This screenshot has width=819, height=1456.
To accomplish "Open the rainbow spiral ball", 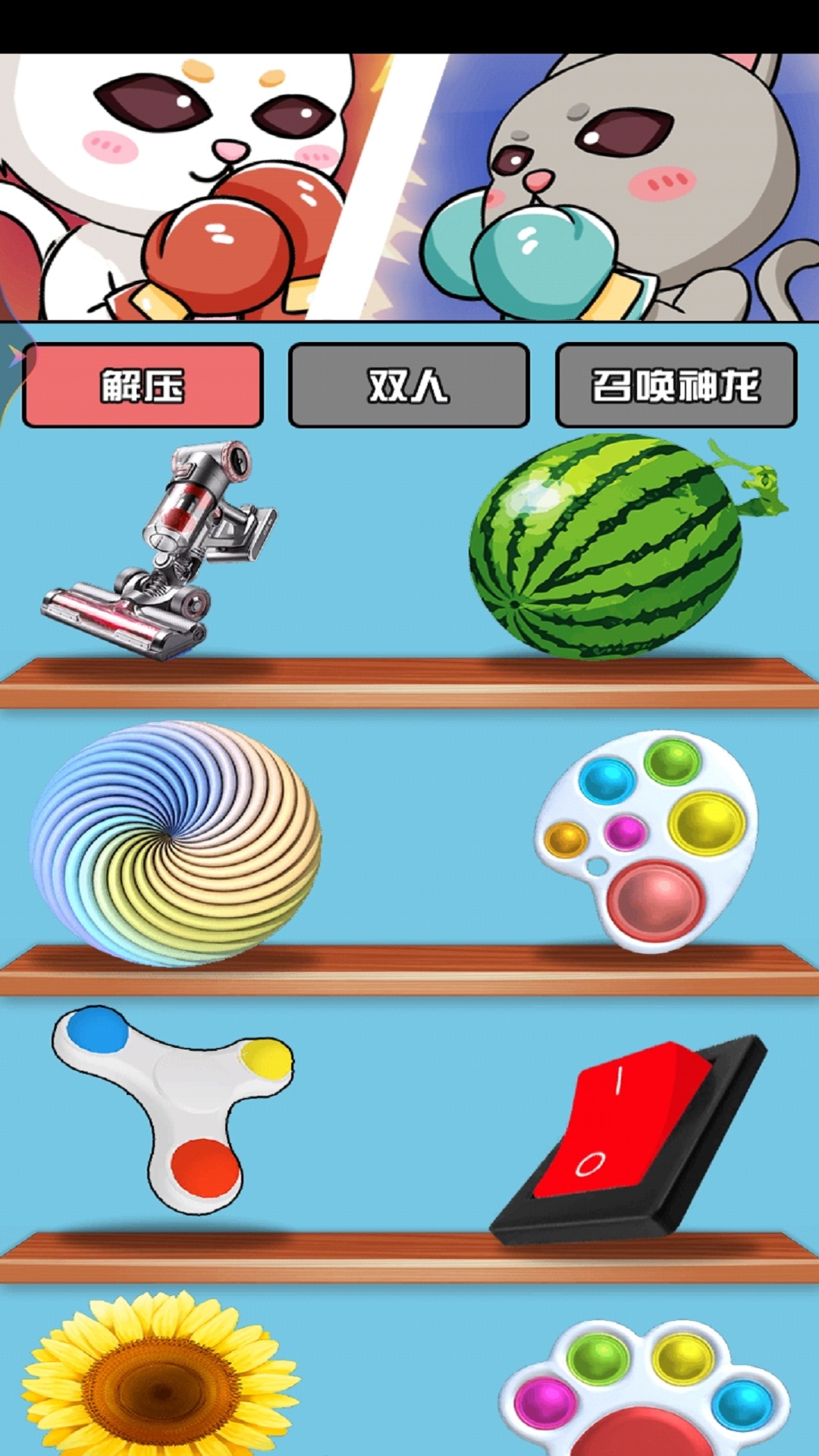I will 174,843.
